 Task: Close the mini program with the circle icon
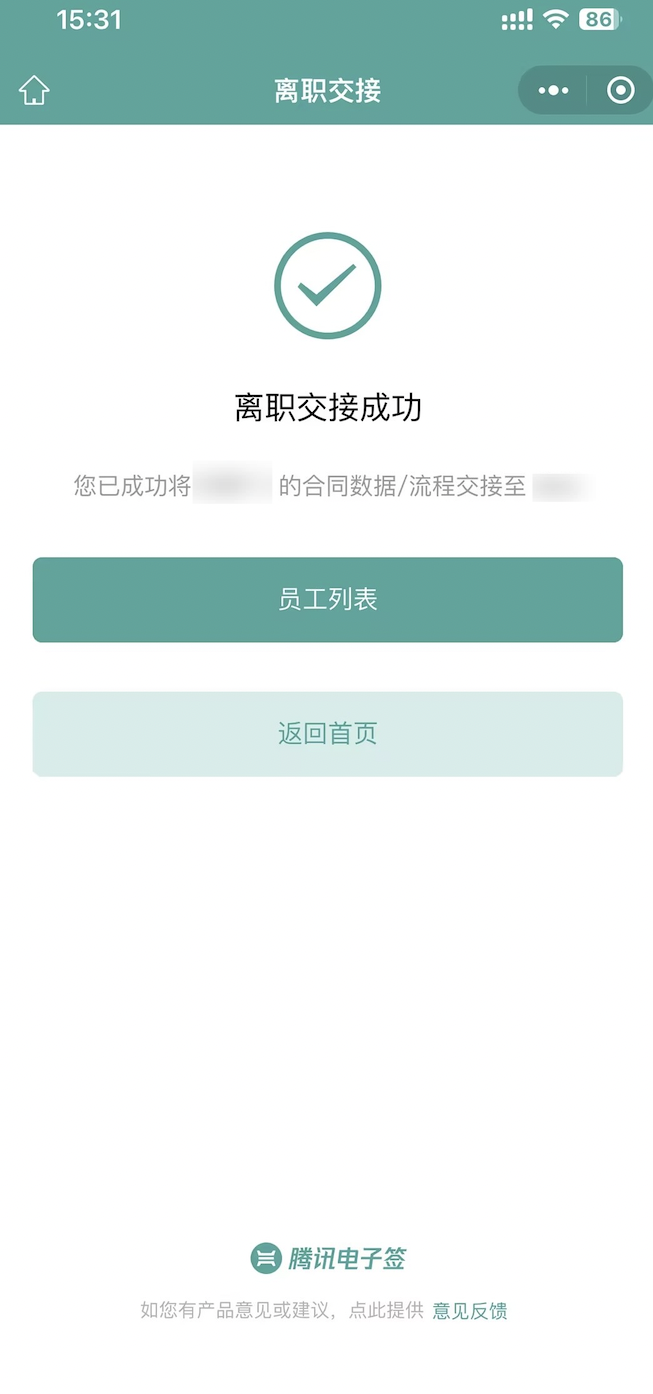[x=621, y=91]
